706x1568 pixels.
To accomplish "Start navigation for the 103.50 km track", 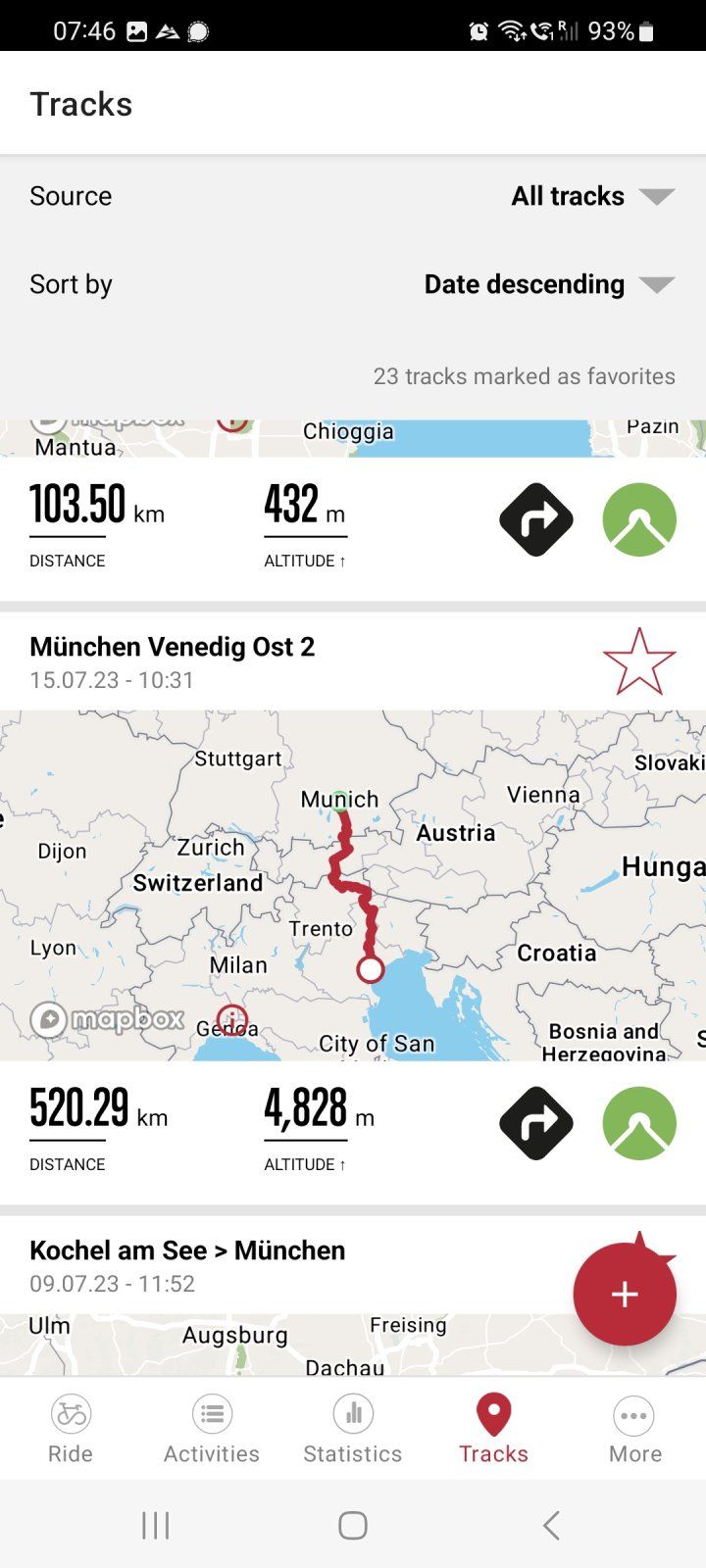I will pyautogui.click(x=536, y=519).
